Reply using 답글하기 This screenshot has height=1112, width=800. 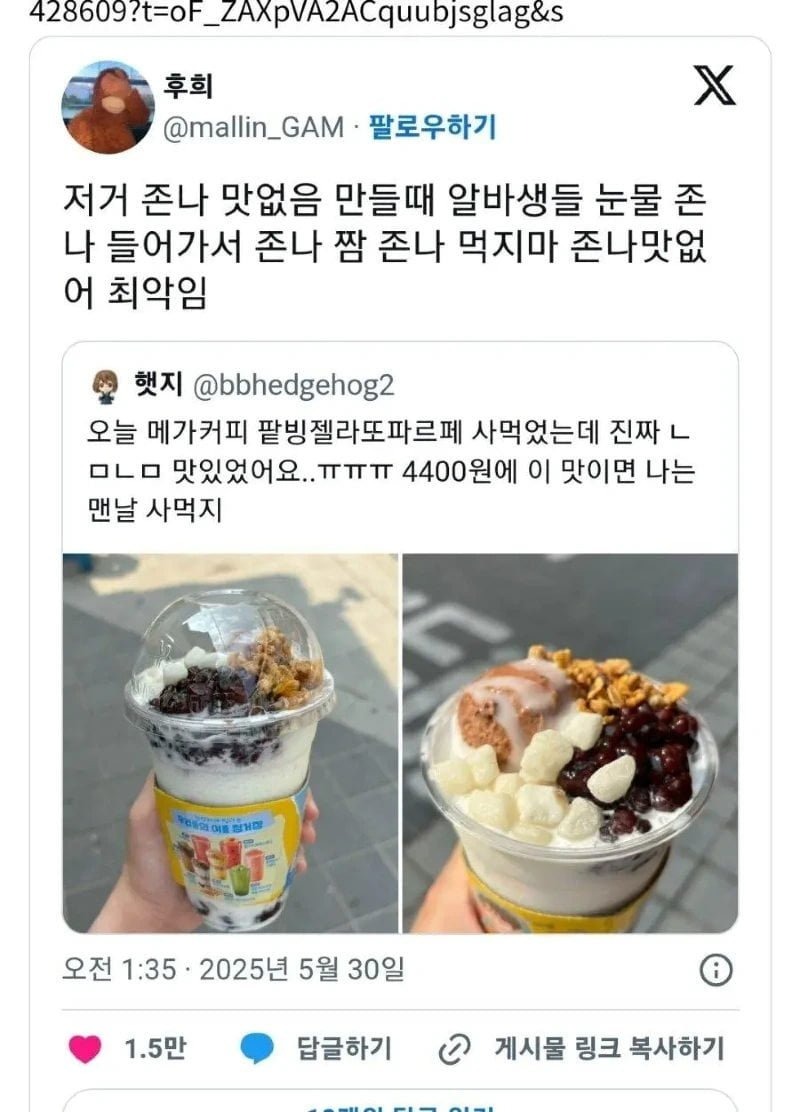coord(317,1048)
